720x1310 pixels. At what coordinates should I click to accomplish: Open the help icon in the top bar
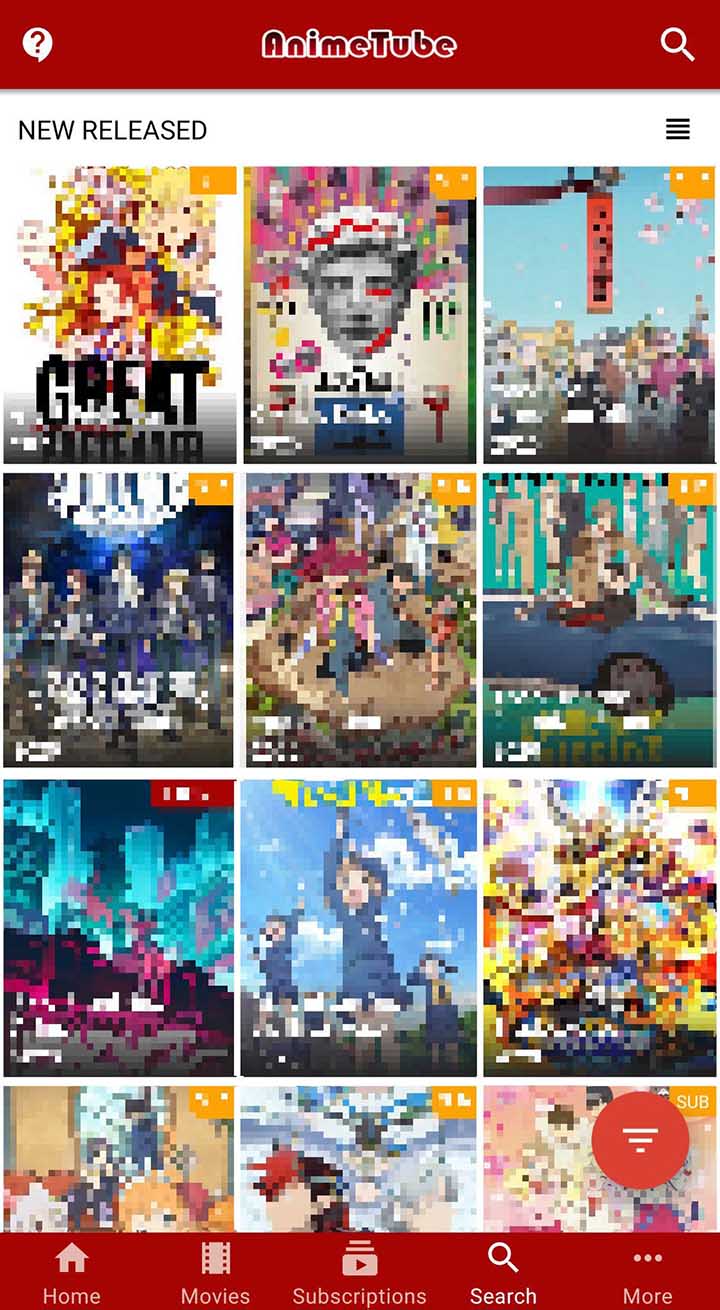click(37, 44)
